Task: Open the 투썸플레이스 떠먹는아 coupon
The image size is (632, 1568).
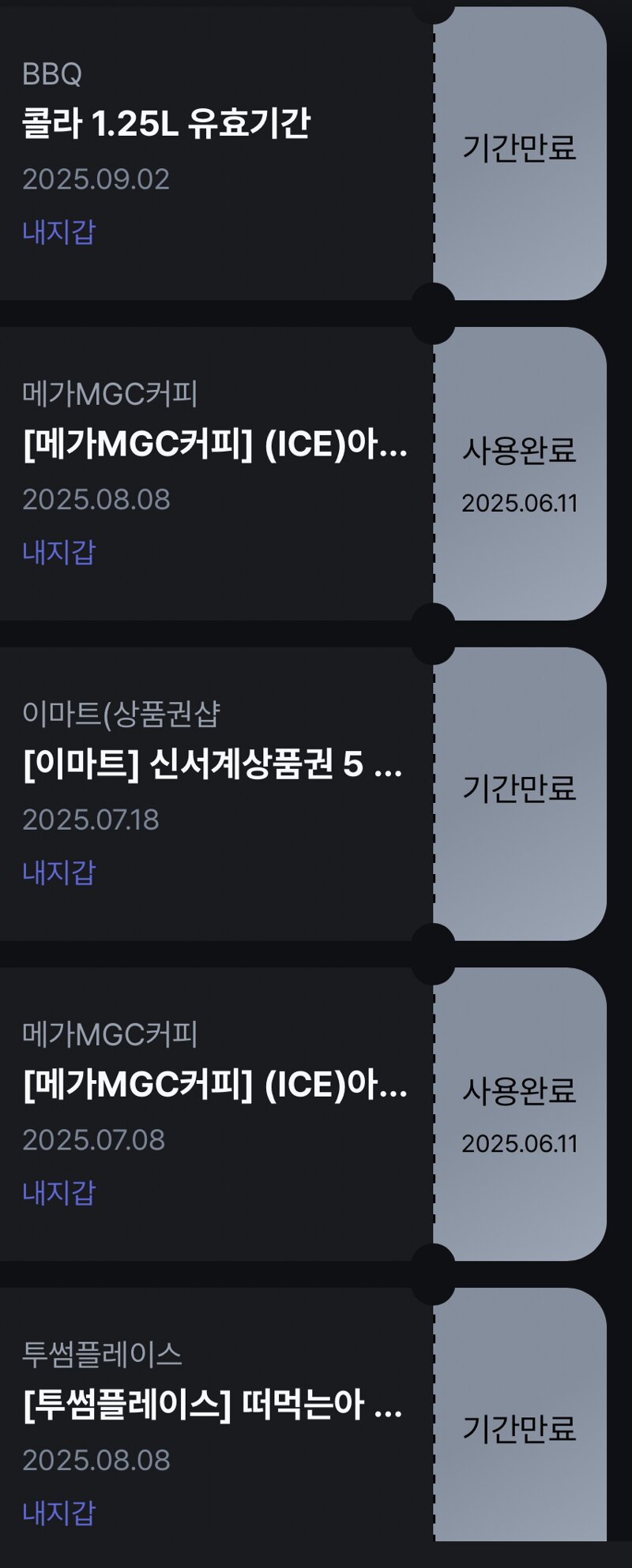Action: point(213,1406)
